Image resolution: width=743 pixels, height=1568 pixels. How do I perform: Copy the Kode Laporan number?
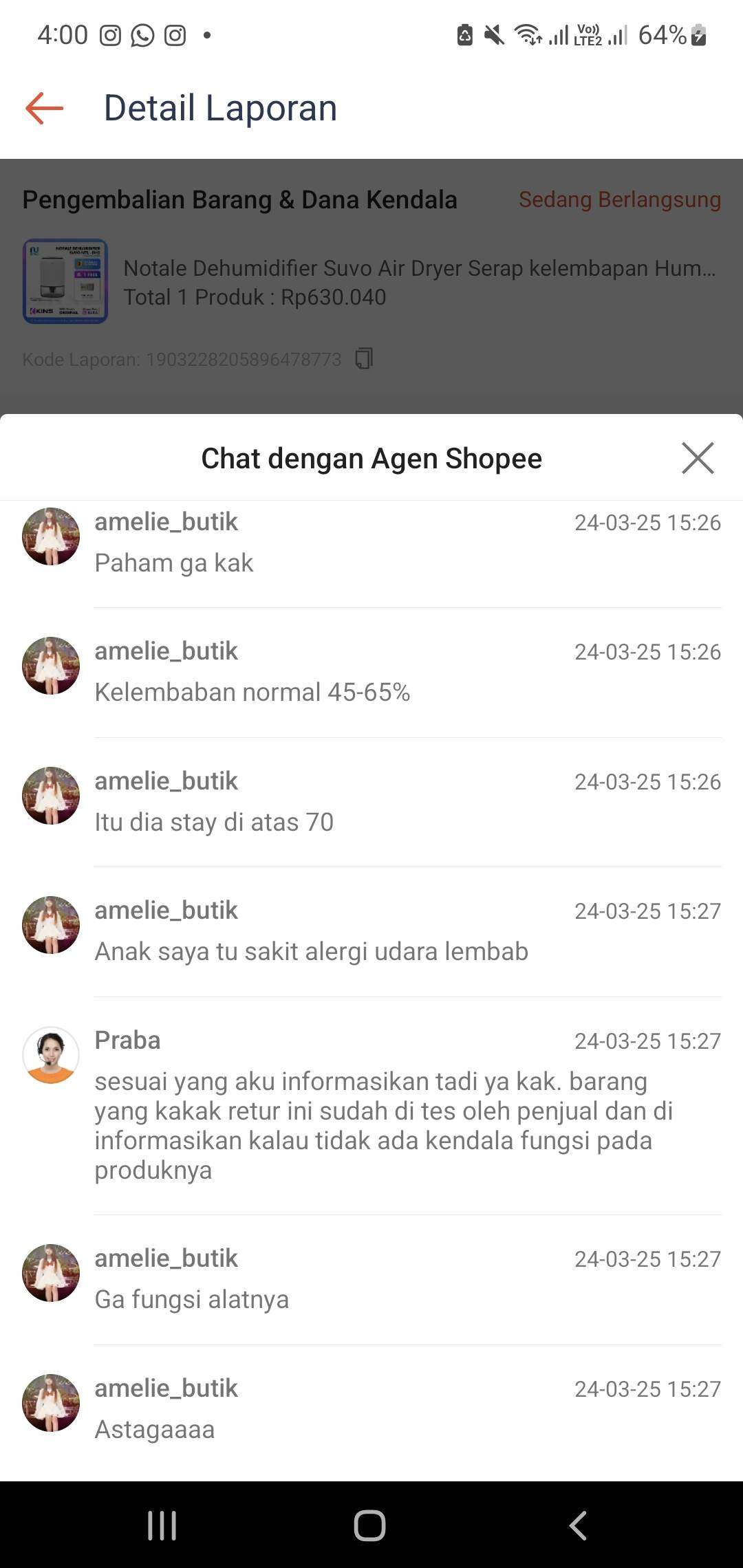[x=364, y=358]
